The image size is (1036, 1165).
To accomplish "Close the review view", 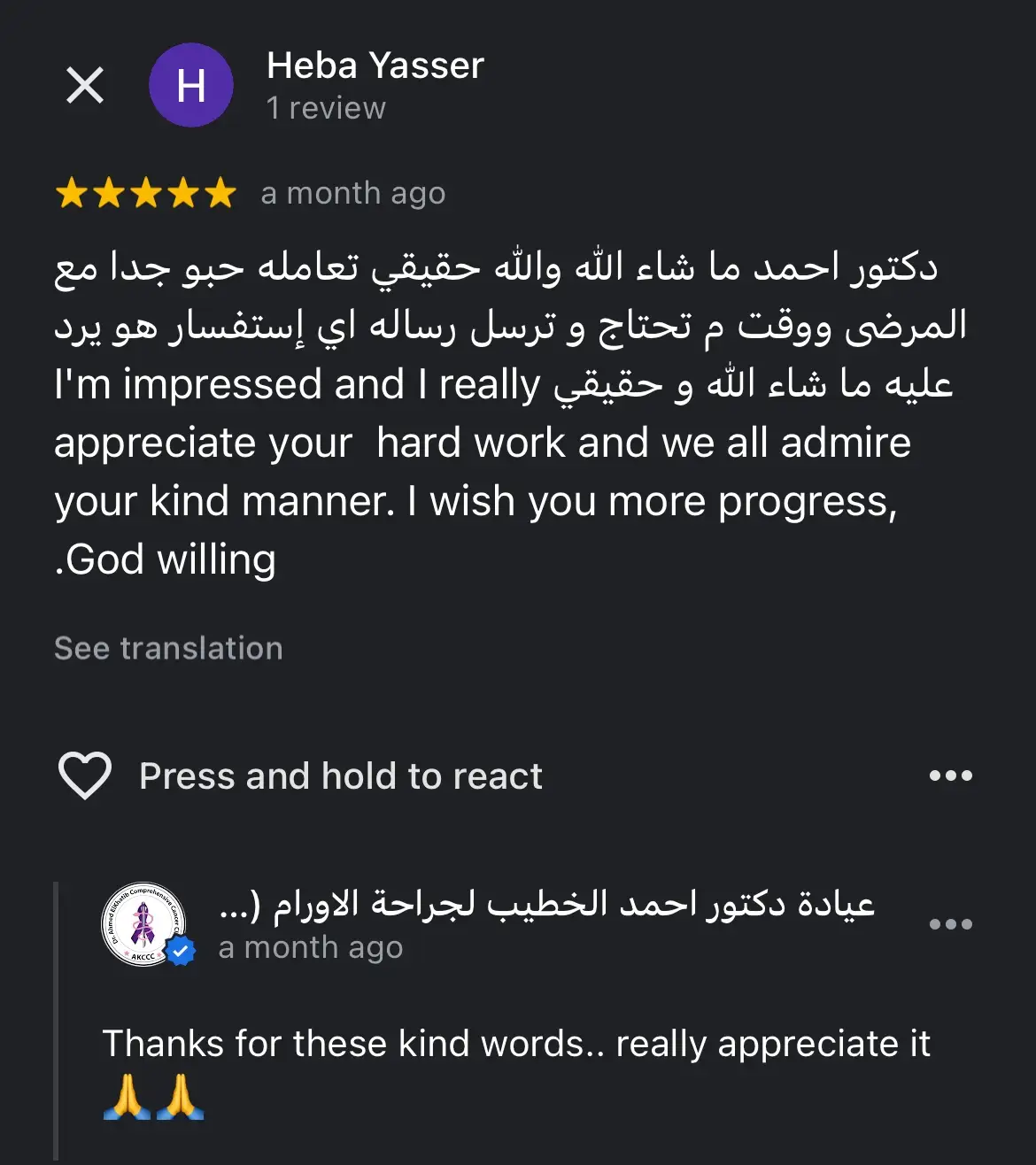I will click(x=85, y=86).
